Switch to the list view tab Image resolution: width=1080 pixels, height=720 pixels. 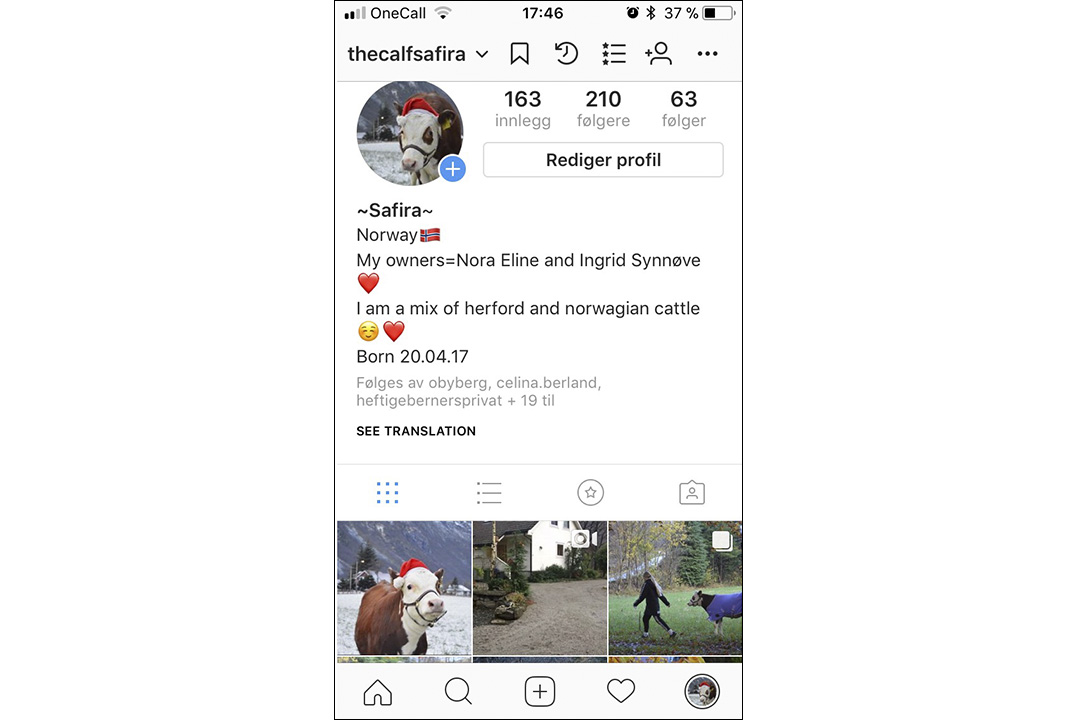(x=489, y=492)
